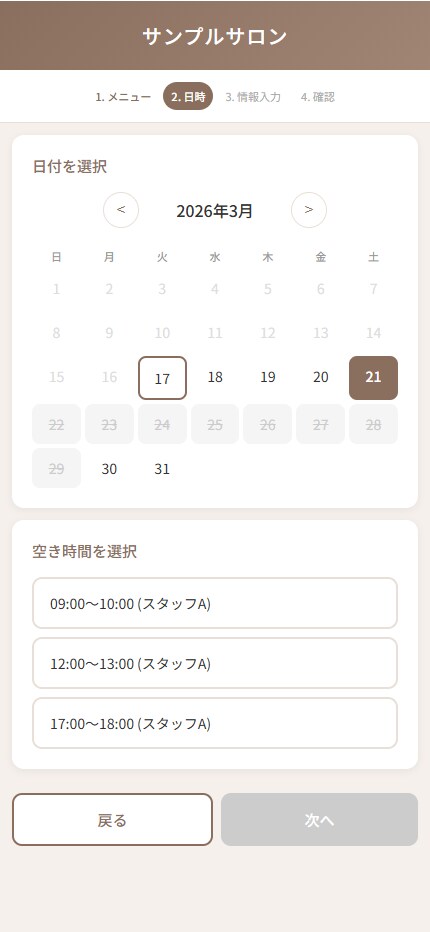Go to the next month

pos(309,210)
